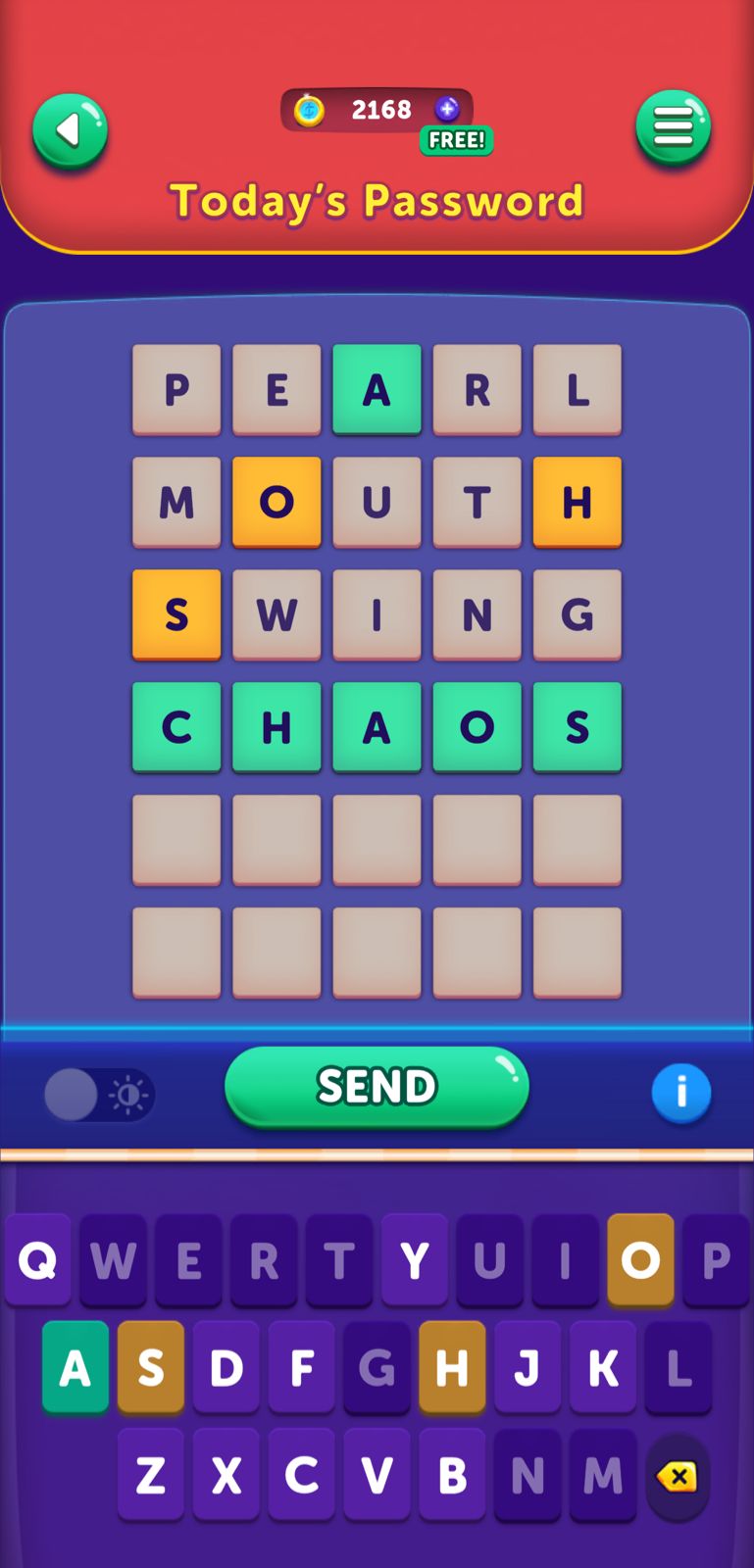Hit the green A key
The image size is (754, 1568).
75,1367
